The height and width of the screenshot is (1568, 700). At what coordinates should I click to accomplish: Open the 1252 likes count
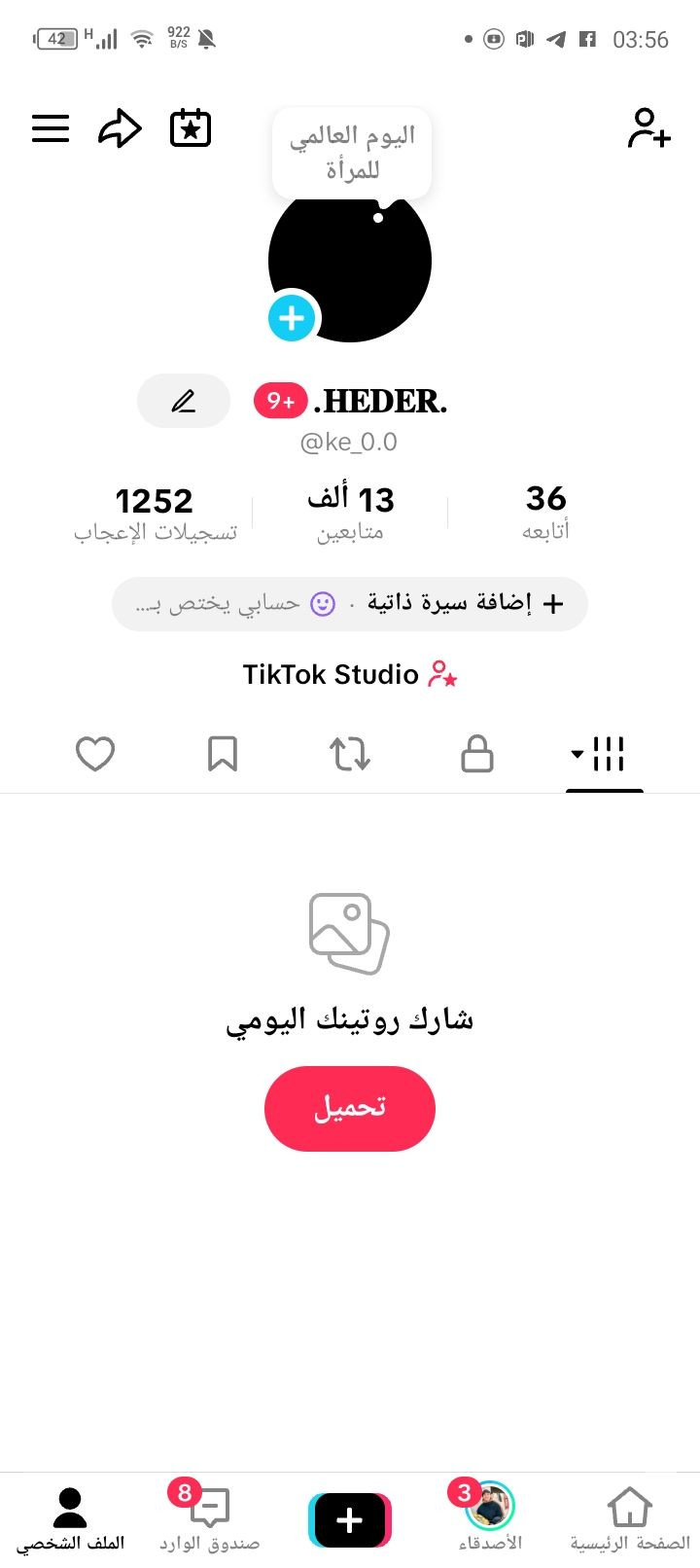point(155,512)
